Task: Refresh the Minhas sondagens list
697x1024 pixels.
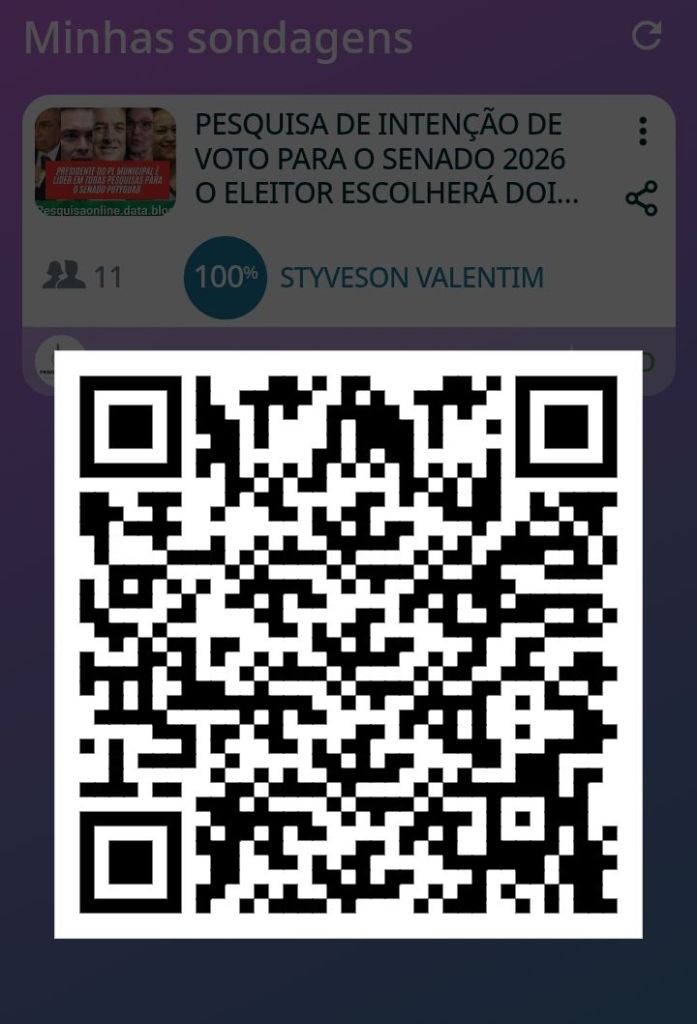Action: tap(646, 37)
